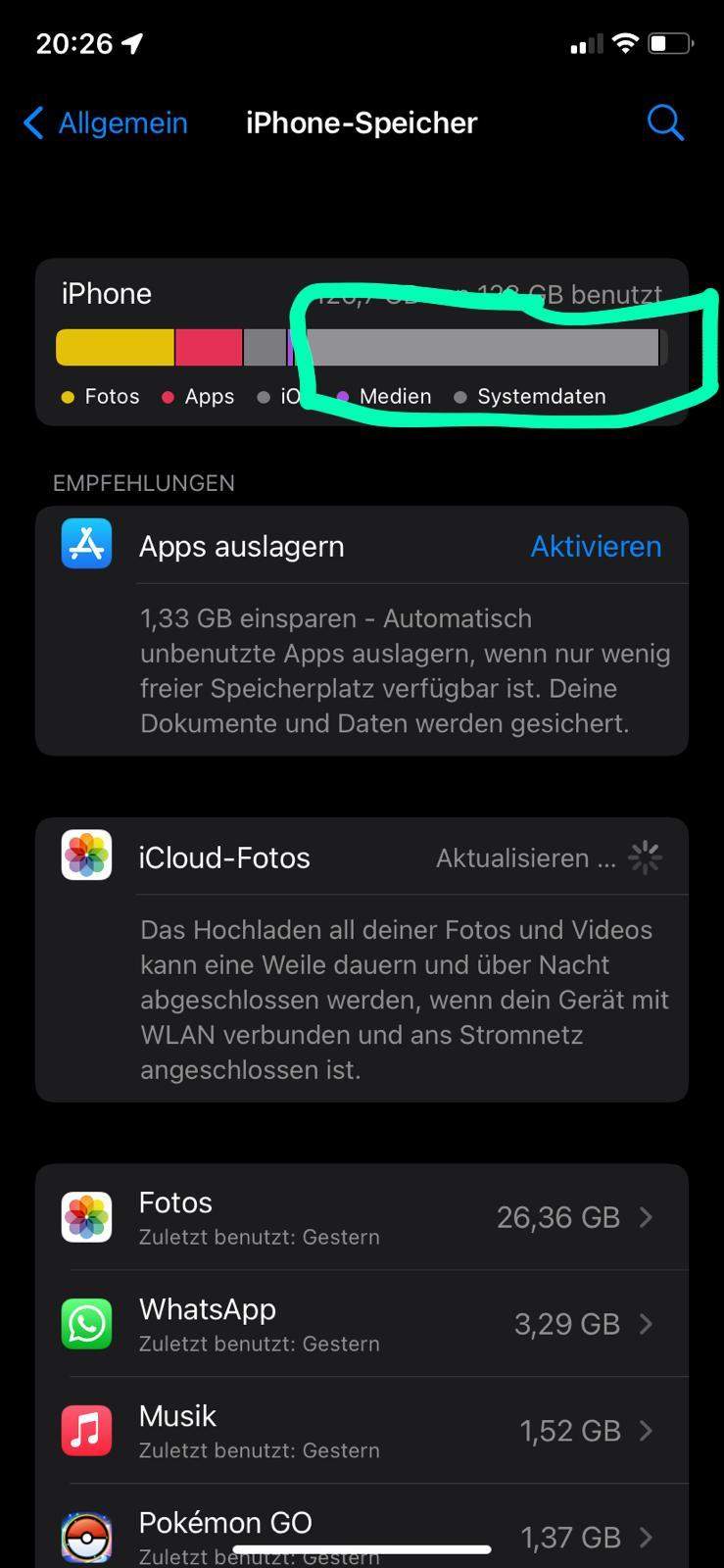Expand WhatsApp storage details via its chevron

[646, 1324]
